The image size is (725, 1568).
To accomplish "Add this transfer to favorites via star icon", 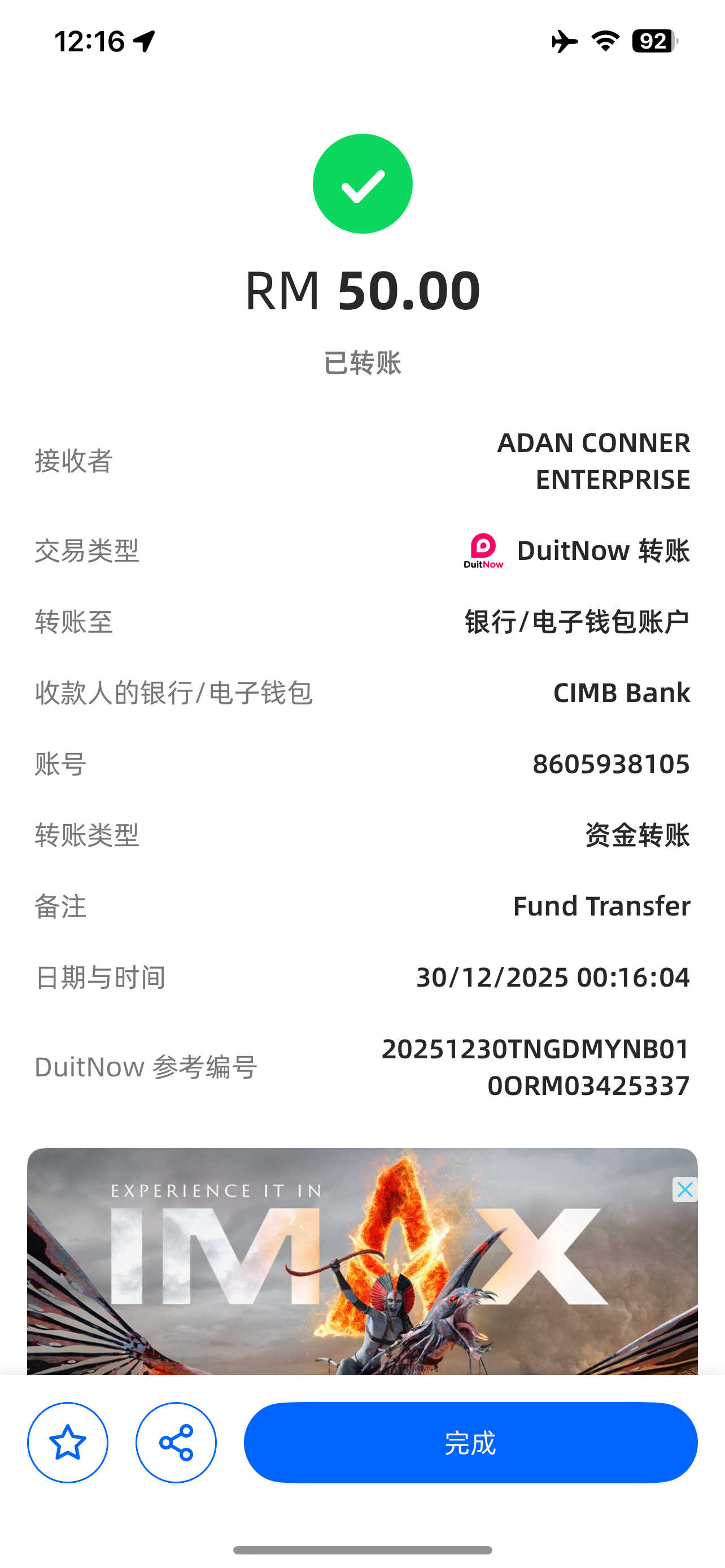I will click(68, 1442).
